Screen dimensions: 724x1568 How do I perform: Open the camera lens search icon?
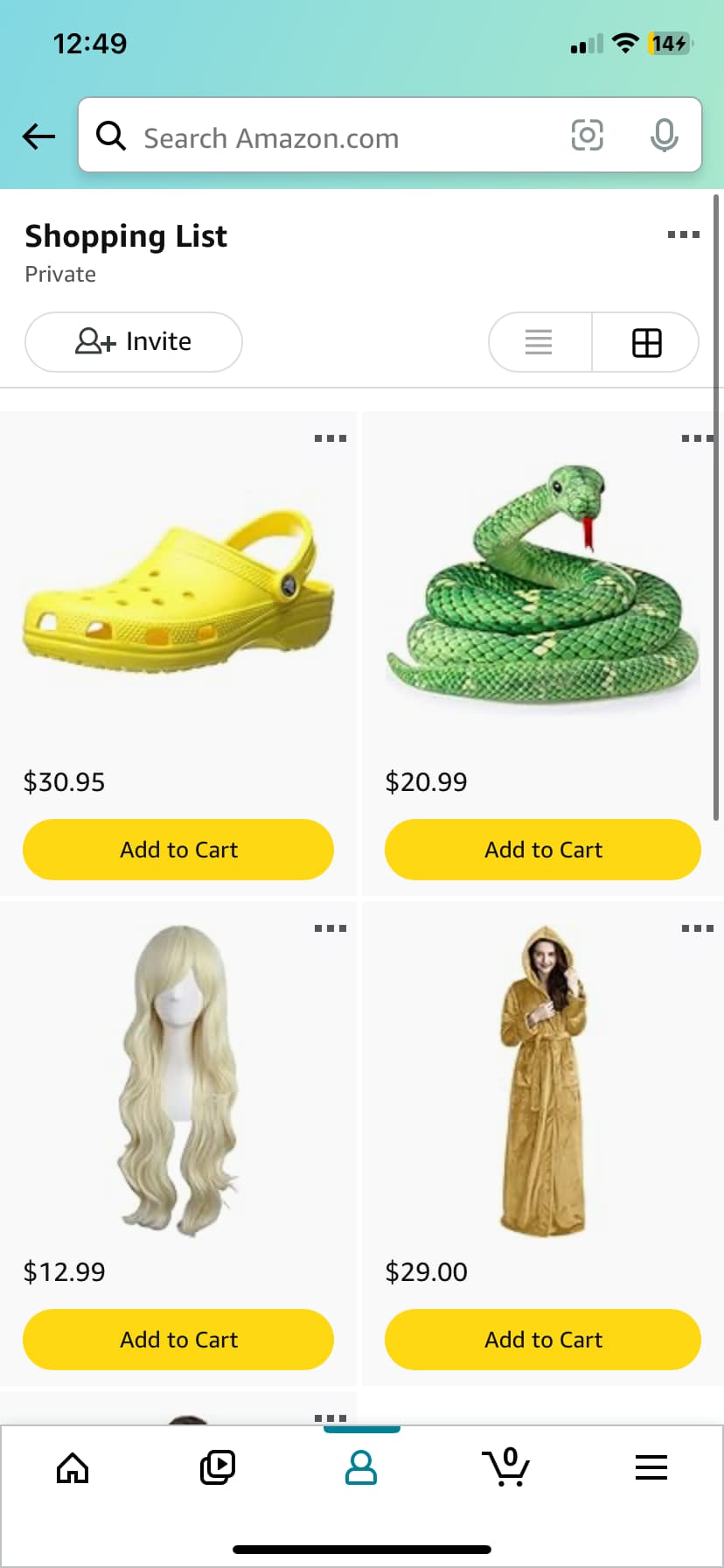(x=587, y=136)
